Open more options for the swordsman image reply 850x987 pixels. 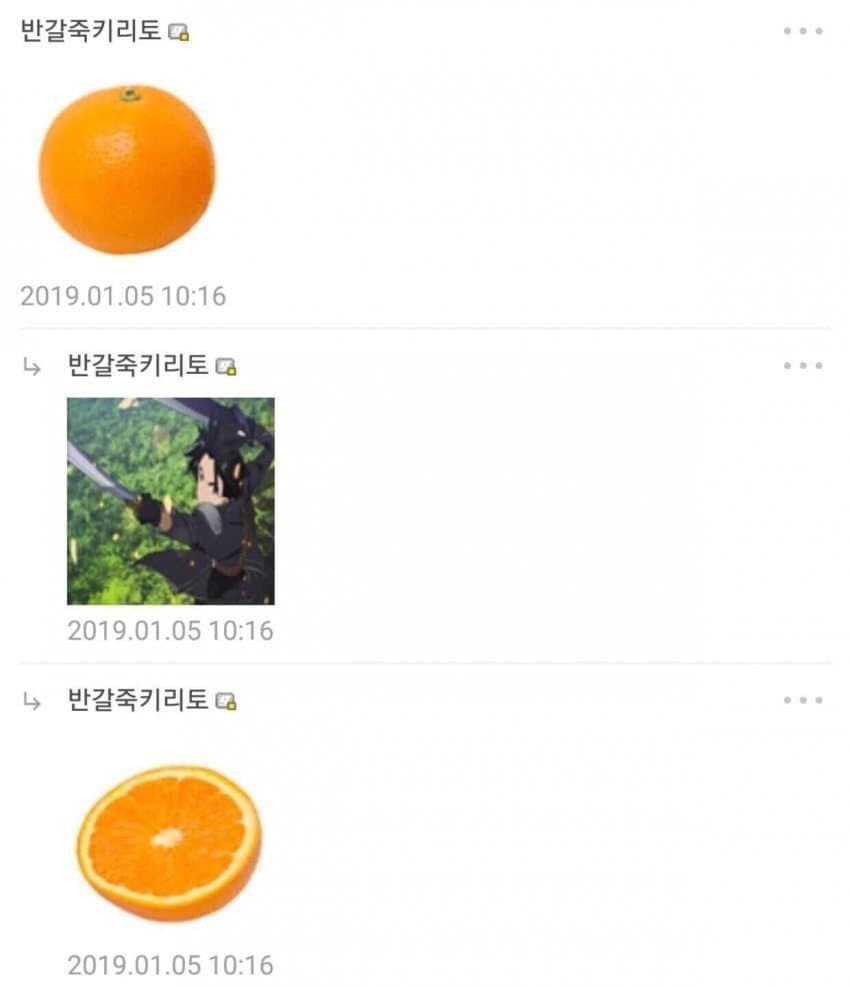[803, 366]
